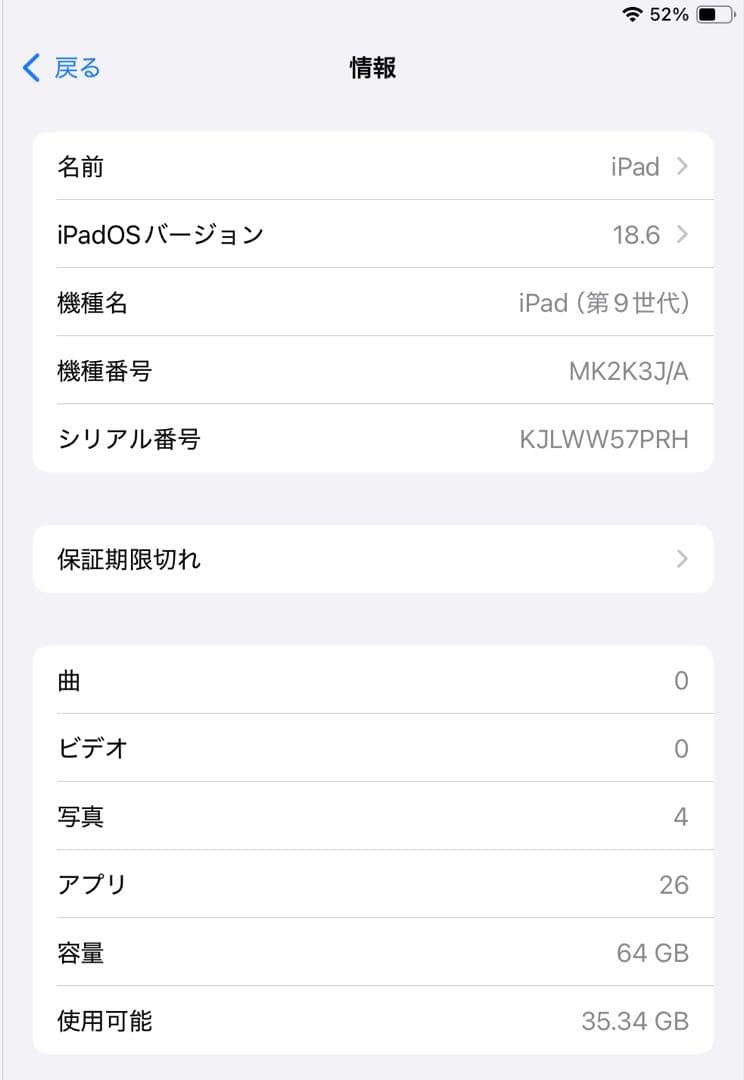Select the シリアル番号 row
Screen dimensions: 744x1080
coord(371,439)
